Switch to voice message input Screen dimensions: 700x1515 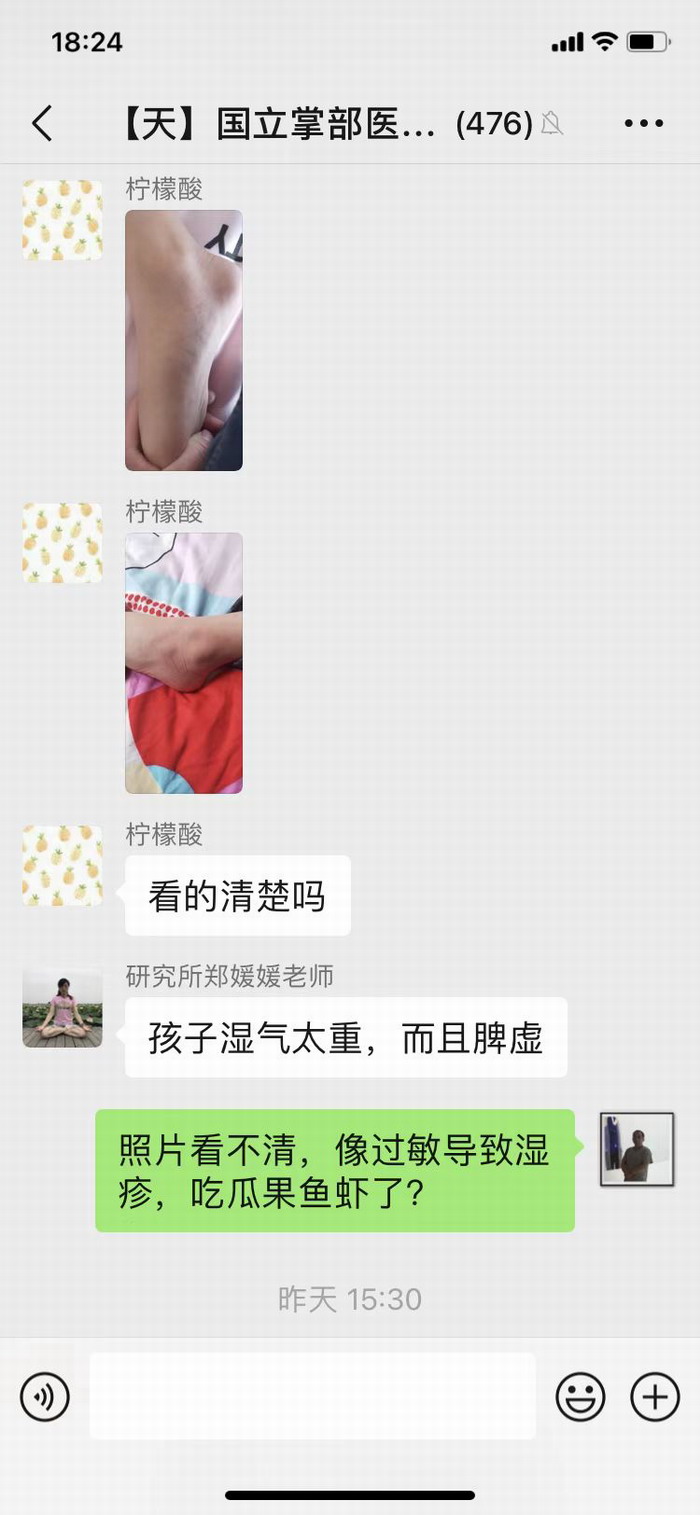click(45, 1396)
